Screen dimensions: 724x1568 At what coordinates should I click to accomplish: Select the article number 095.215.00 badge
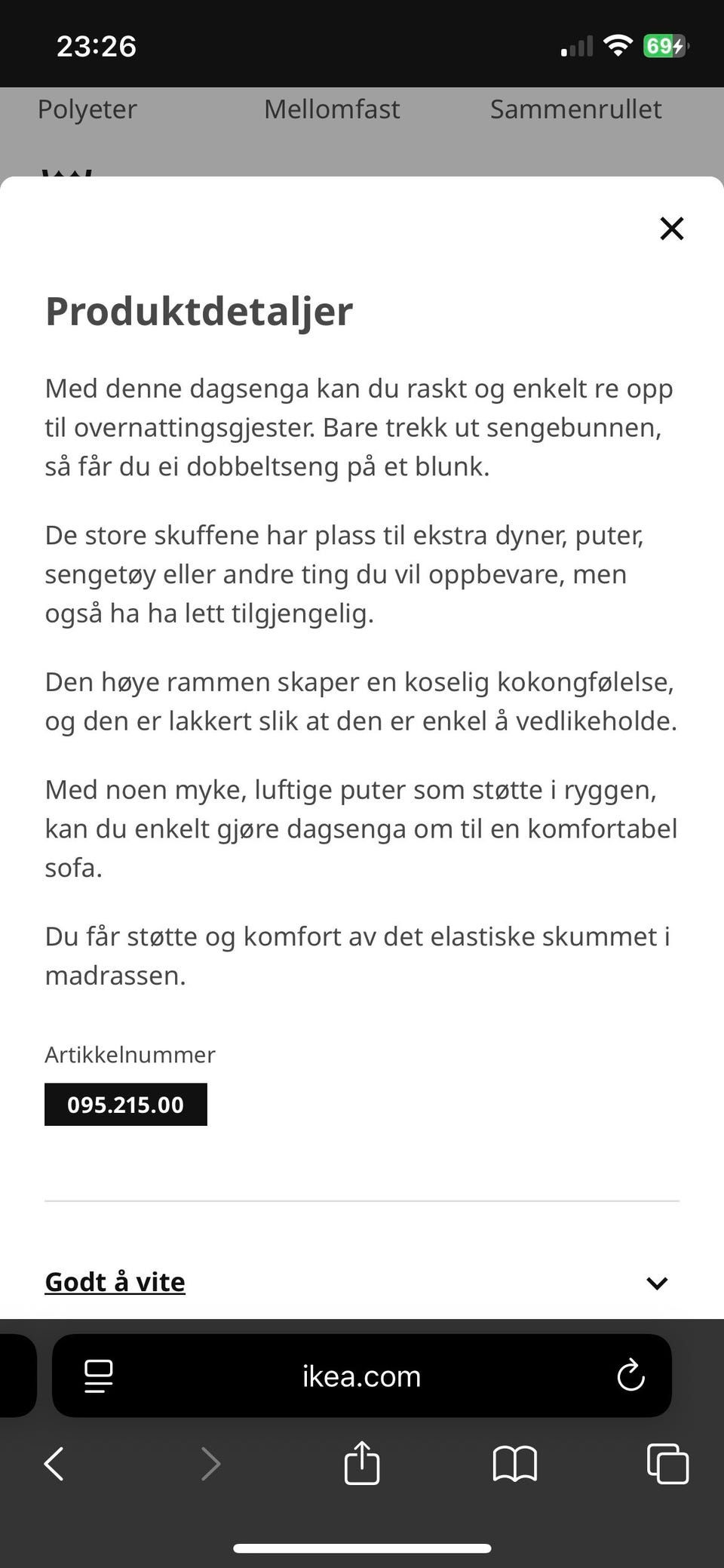(125, 1104)
